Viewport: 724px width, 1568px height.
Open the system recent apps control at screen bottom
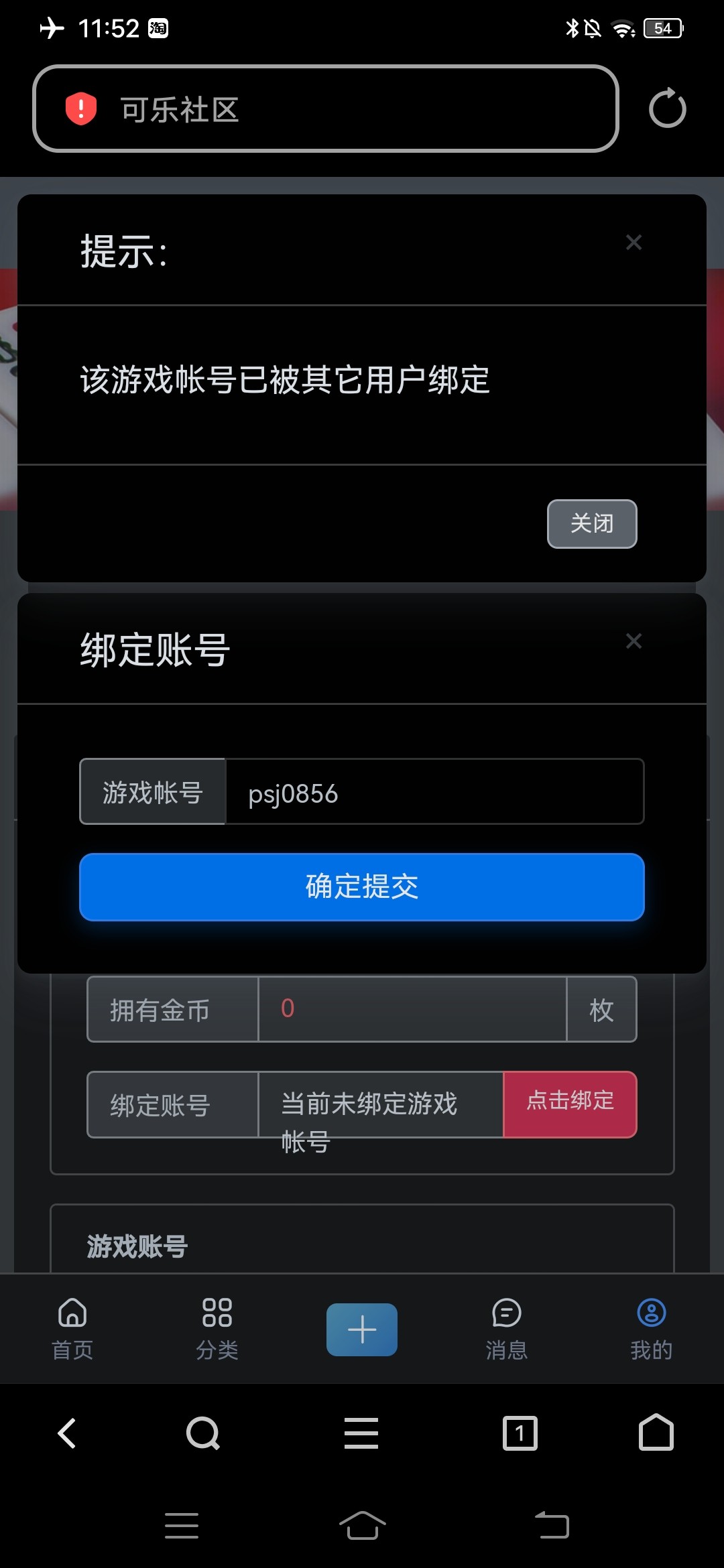point(181,1525)
